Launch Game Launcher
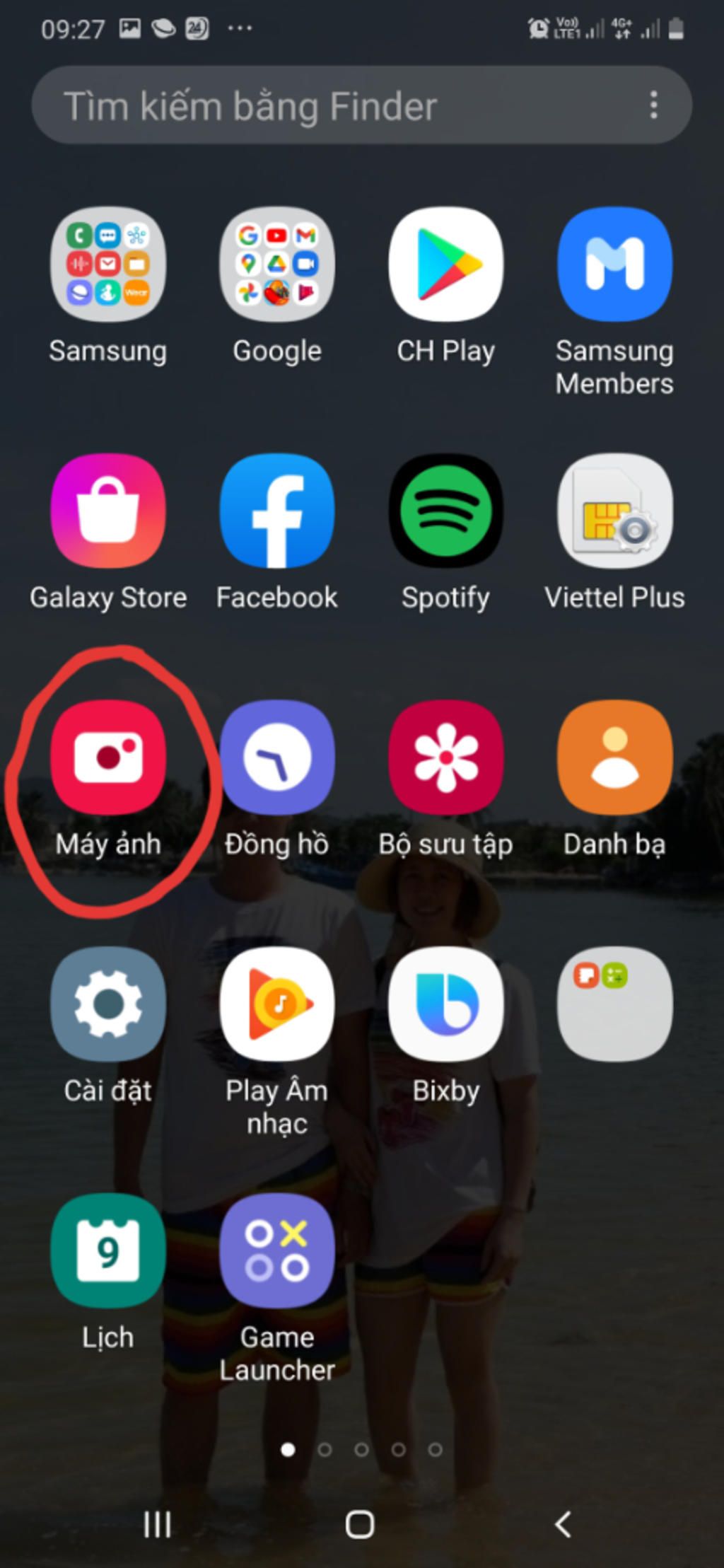The height and width of the screenshot is (1568, 724). (277, 1250)
